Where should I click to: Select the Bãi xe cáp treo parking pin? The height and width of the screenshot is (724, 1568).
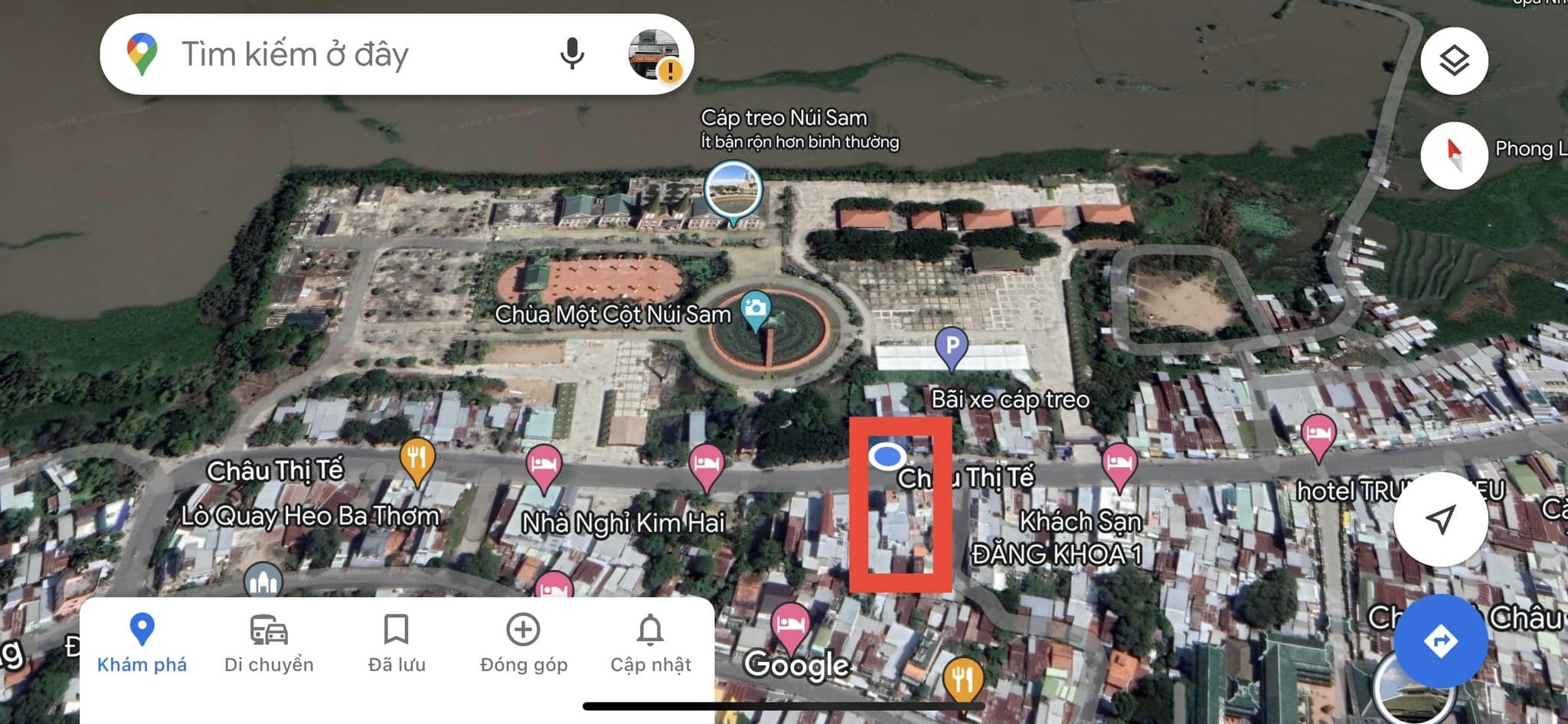[952, 347]
